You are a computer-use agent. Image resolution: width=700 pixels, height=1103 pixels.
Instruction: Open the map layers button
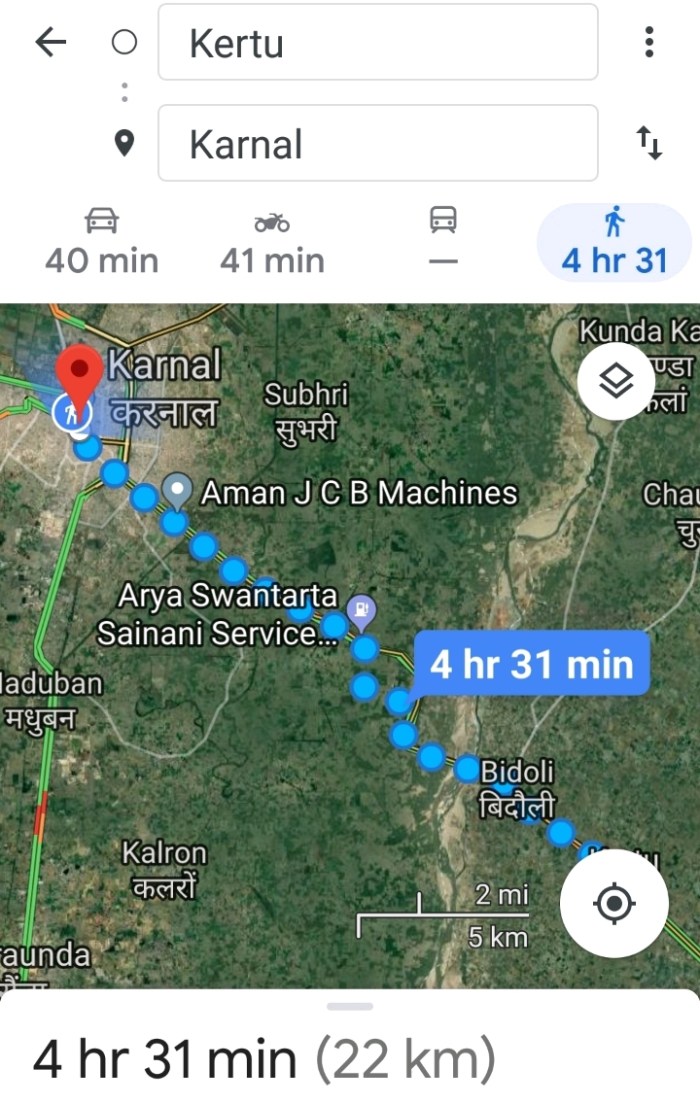pyautogui.click(x=615, y=380)
